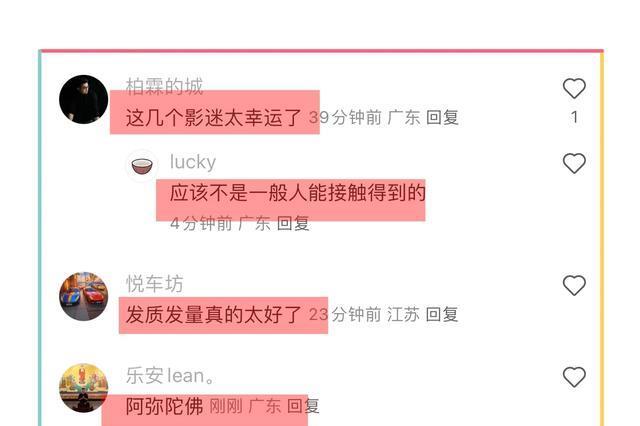
Task: Open 悦车坊's profile avatar
Action: coord(83,296)
